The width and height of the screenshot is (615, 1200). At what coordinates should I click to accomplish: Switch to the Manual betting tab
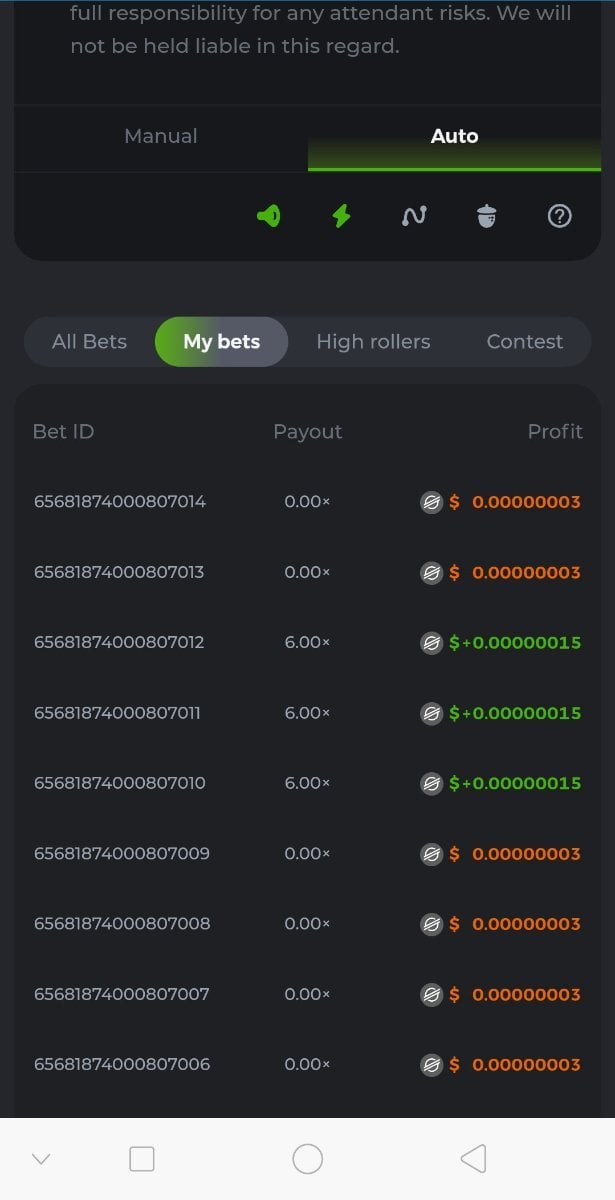coord(160,137)
